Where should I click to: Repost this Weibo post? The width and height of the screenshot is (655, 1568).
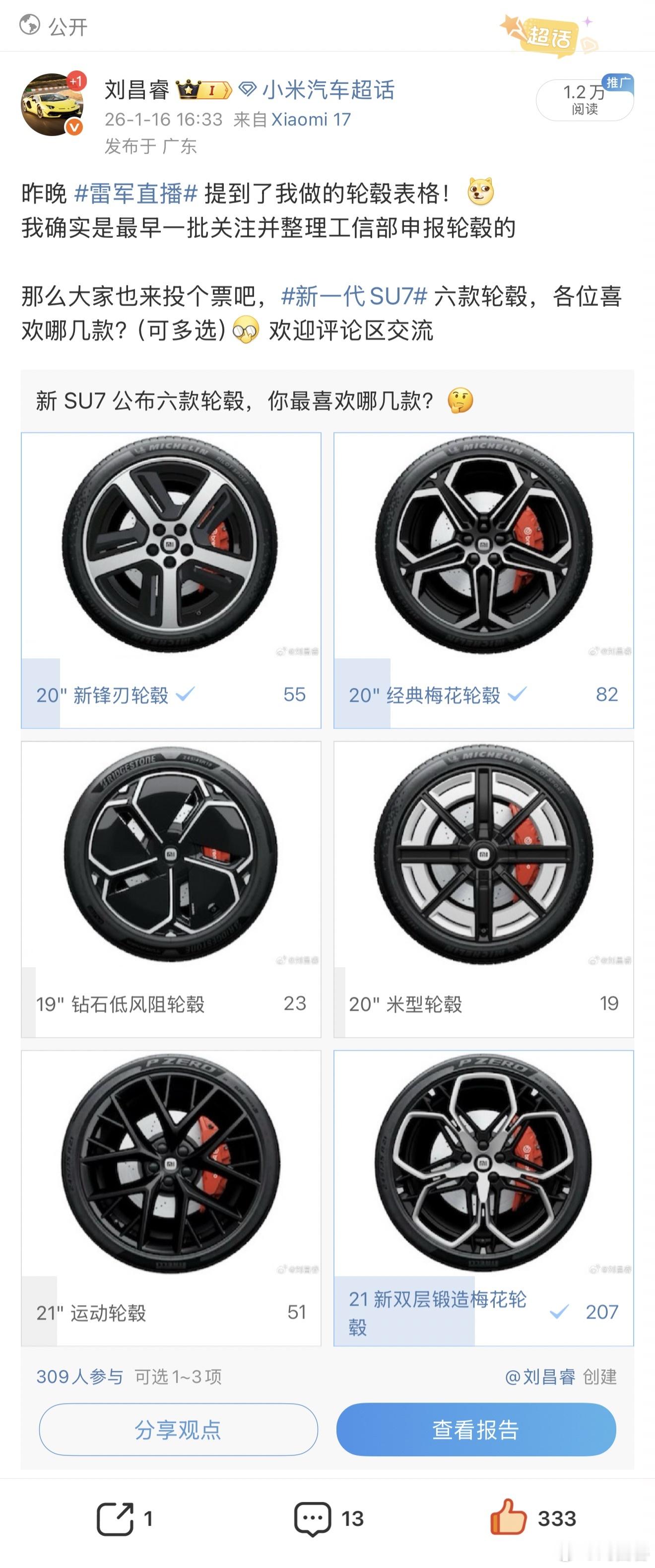click(124, 1519)
